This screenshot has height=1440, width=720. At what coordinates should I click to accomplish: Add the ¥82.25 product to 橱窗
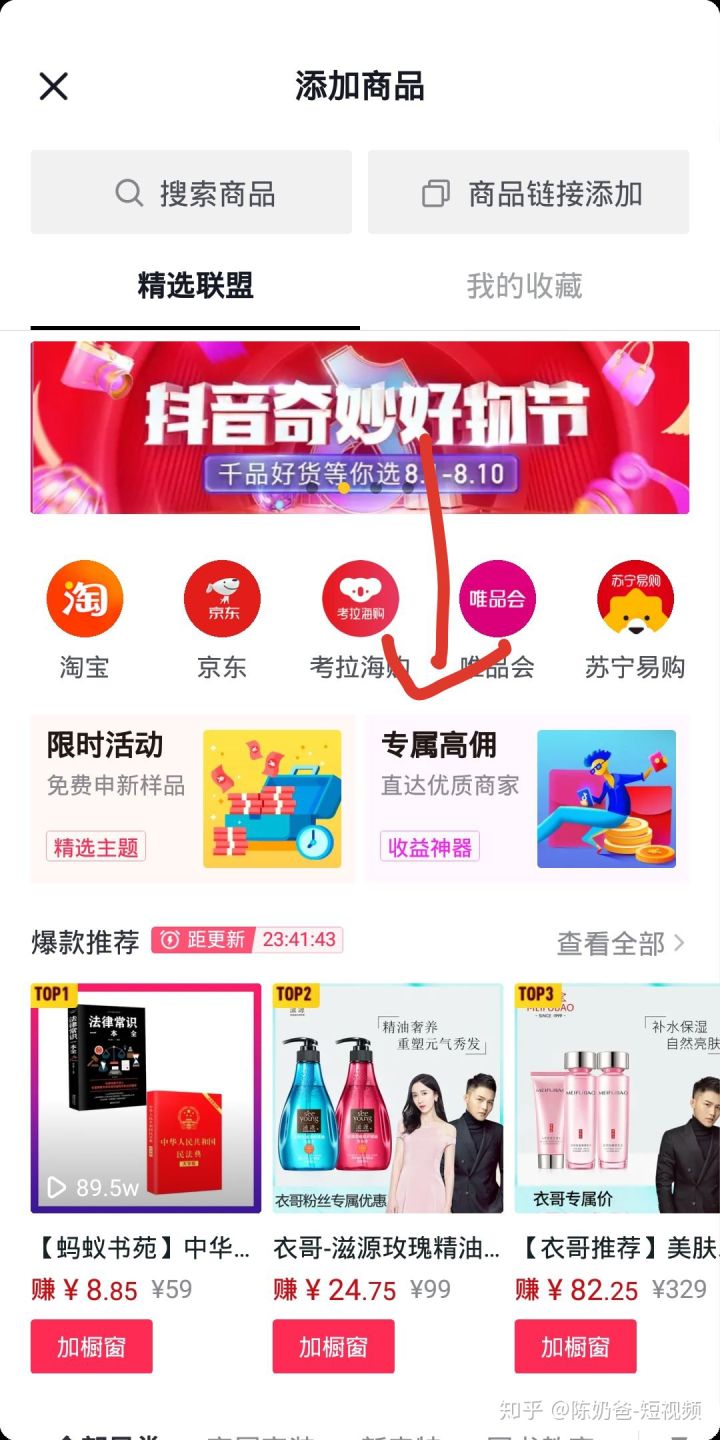[576, 1346]
